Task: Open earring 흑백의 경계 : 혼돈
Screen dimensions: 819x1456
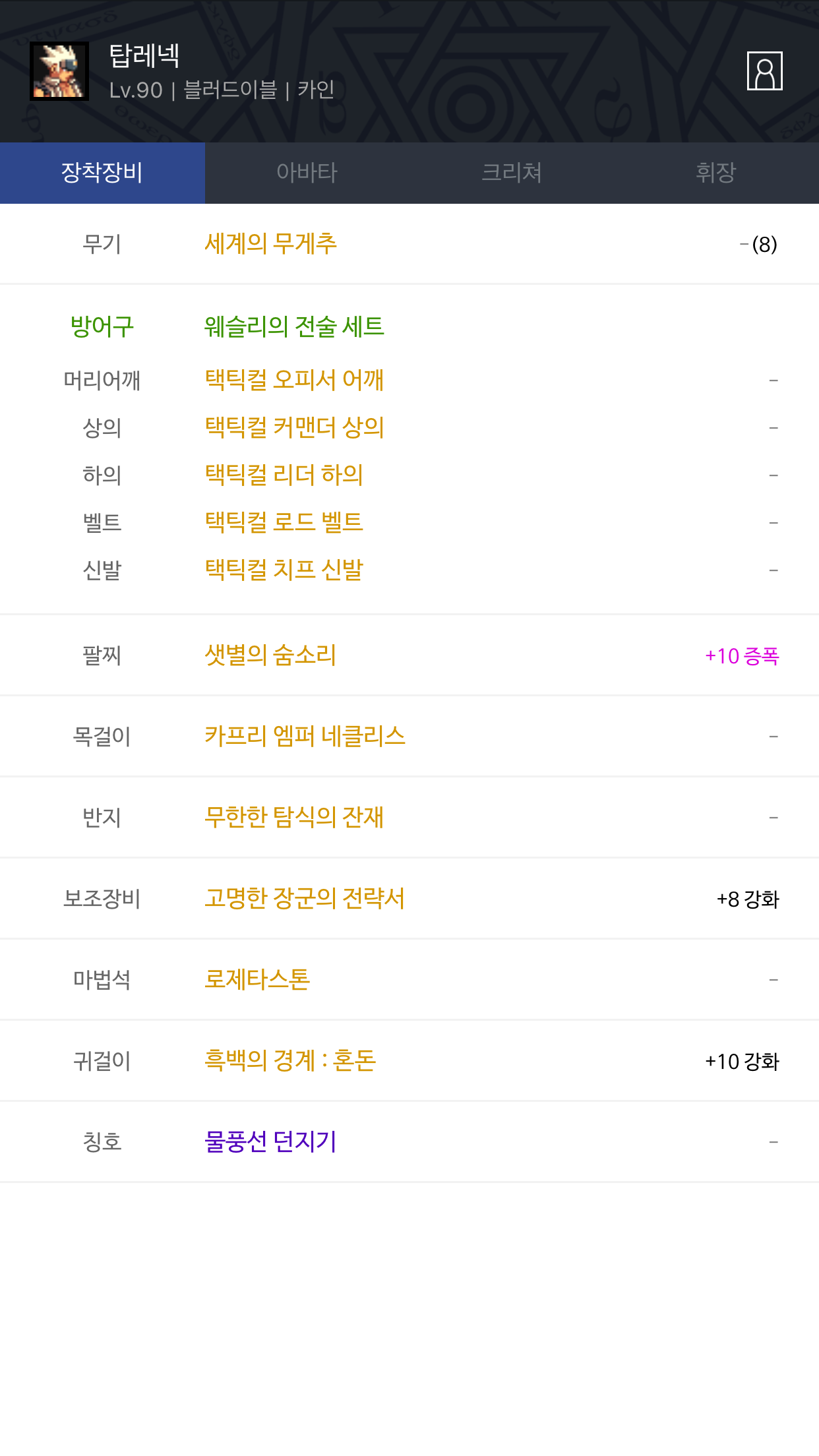Action: click(290, 1061)
